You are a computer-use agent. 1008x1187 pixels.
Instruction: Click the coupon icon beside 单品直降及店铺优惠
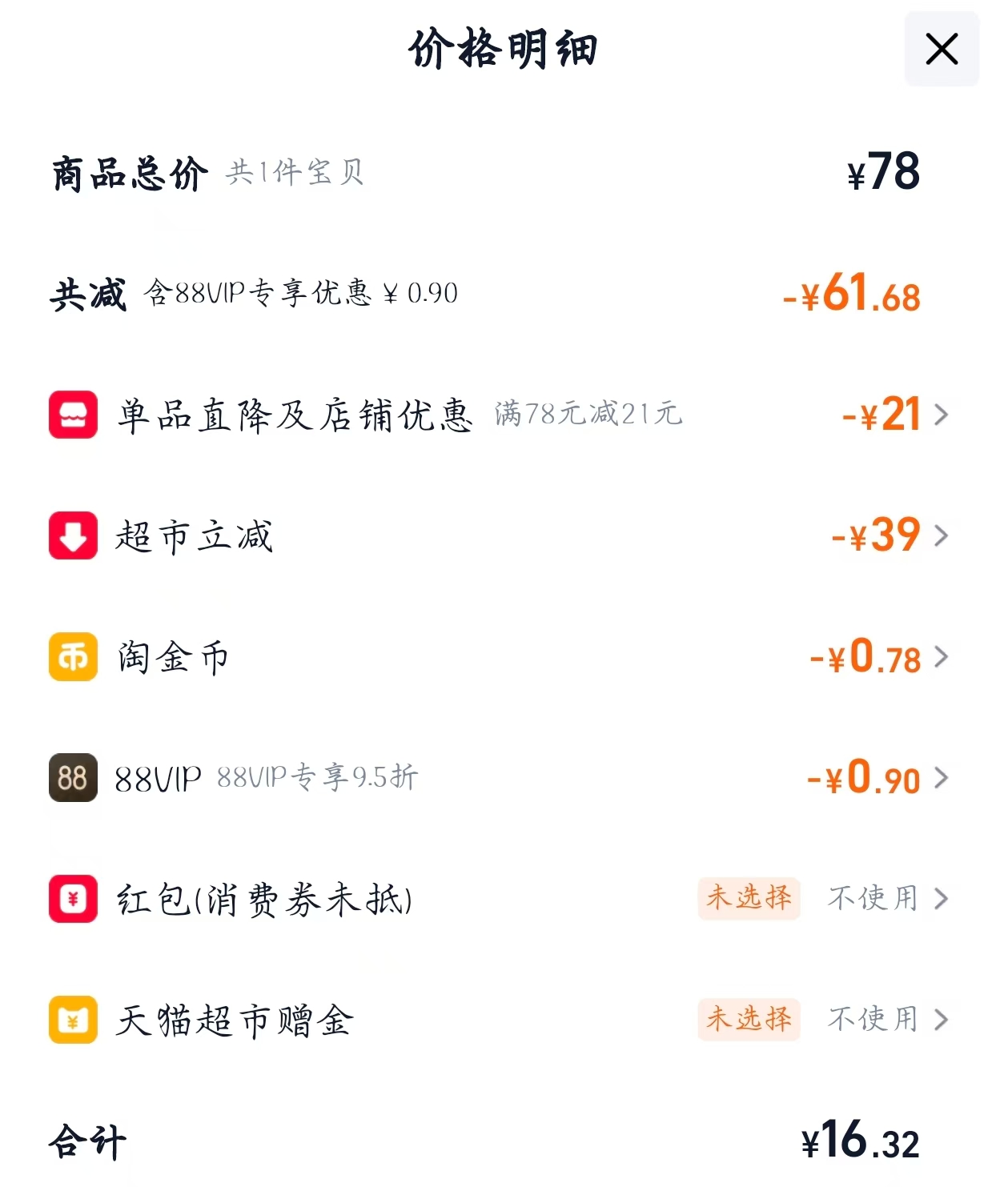coord(73,415)
